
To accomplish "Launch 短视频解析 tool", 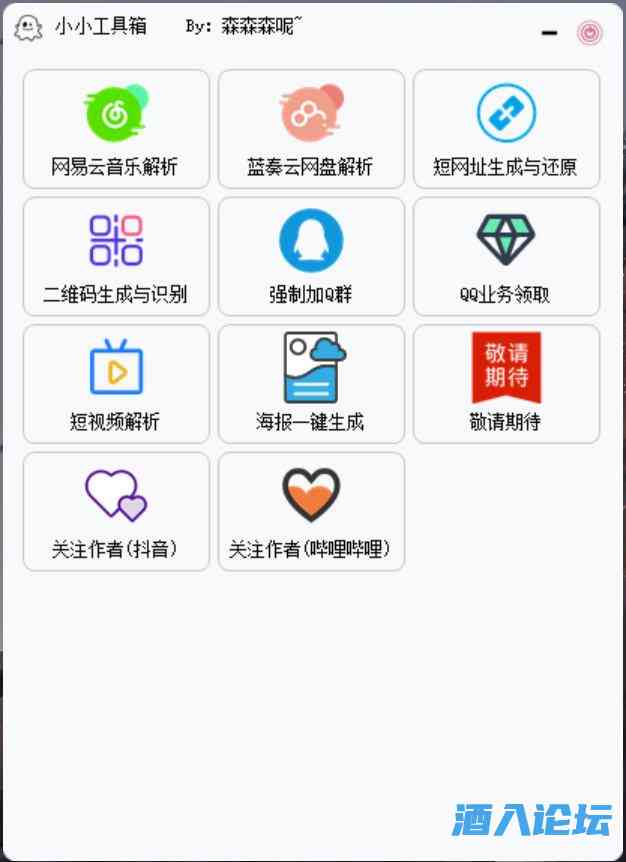I will 116,384.
